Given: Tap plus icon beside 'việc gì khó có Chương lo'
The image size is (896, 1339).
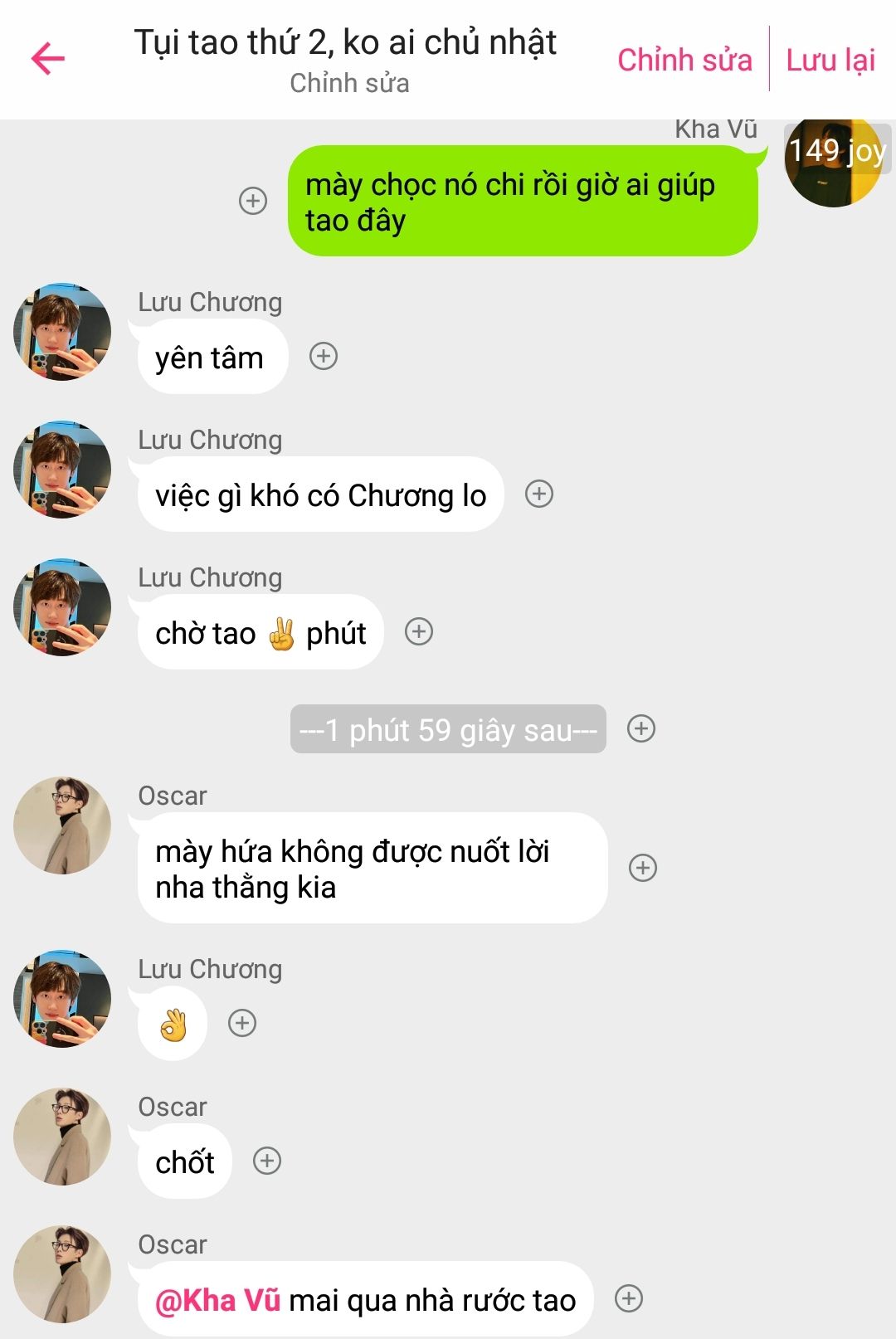Looking at the screenshot, I should coord(539,494).
